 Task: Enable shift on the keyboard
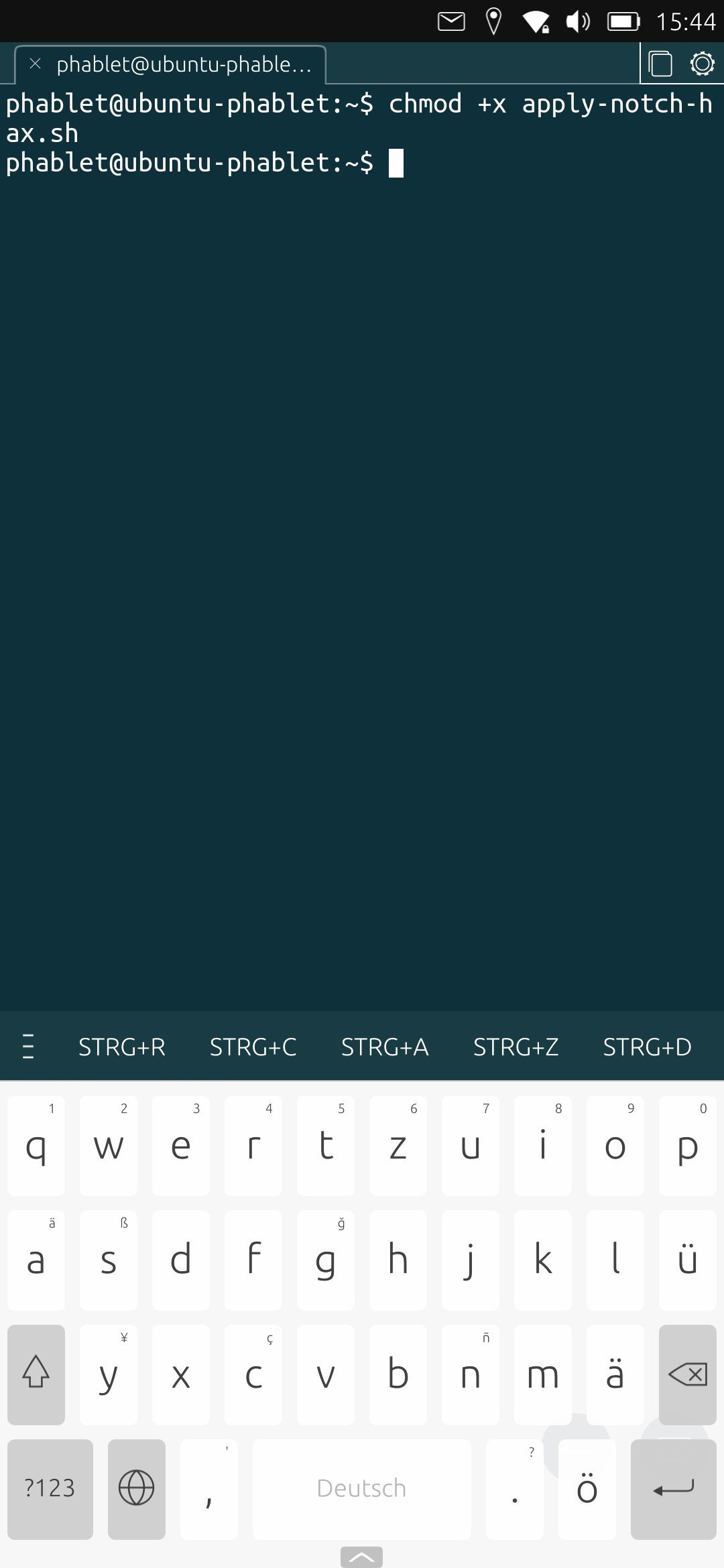(x=36, y=1375)
